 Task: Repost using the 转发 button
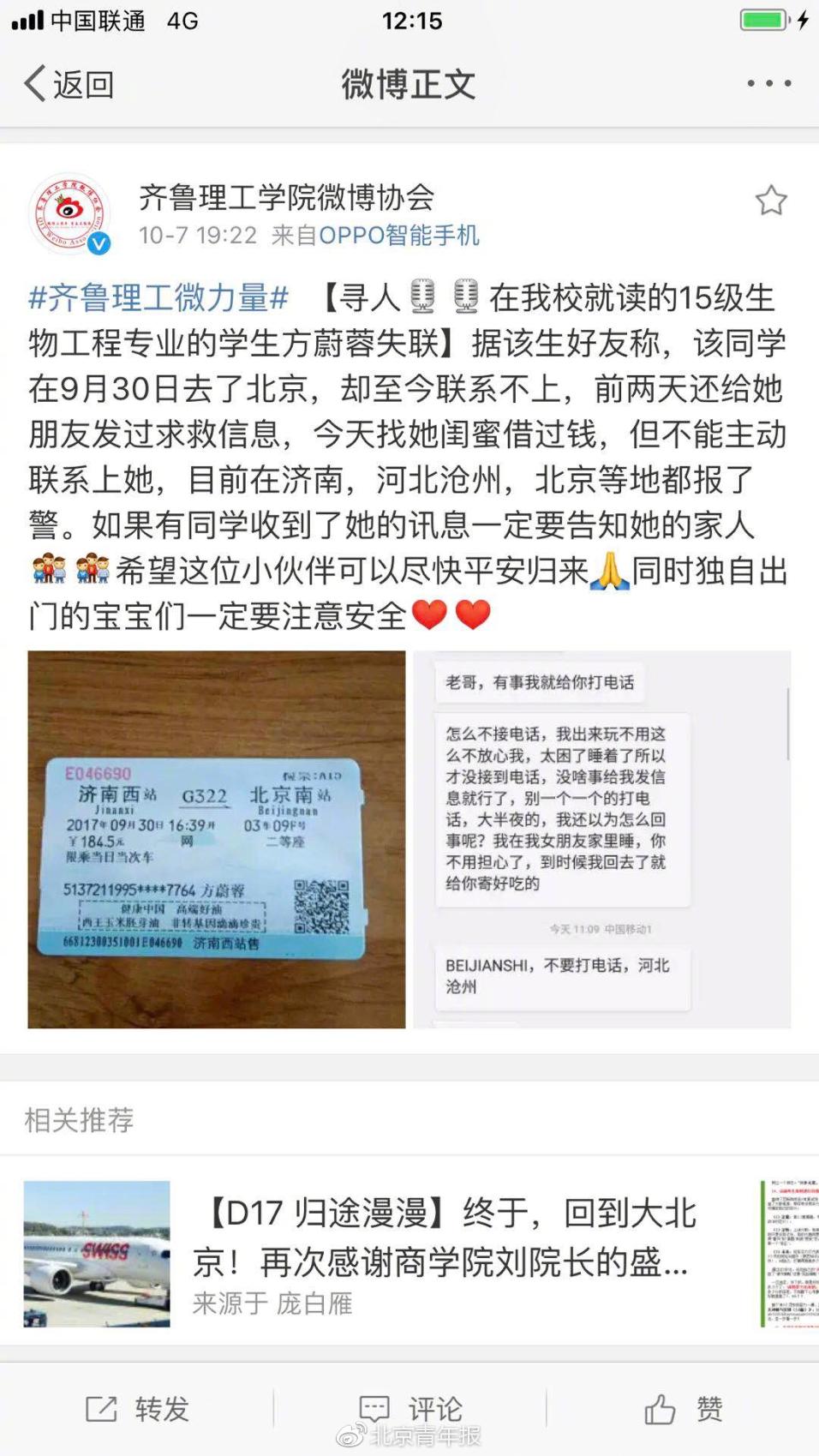[x=137, y=1409]
